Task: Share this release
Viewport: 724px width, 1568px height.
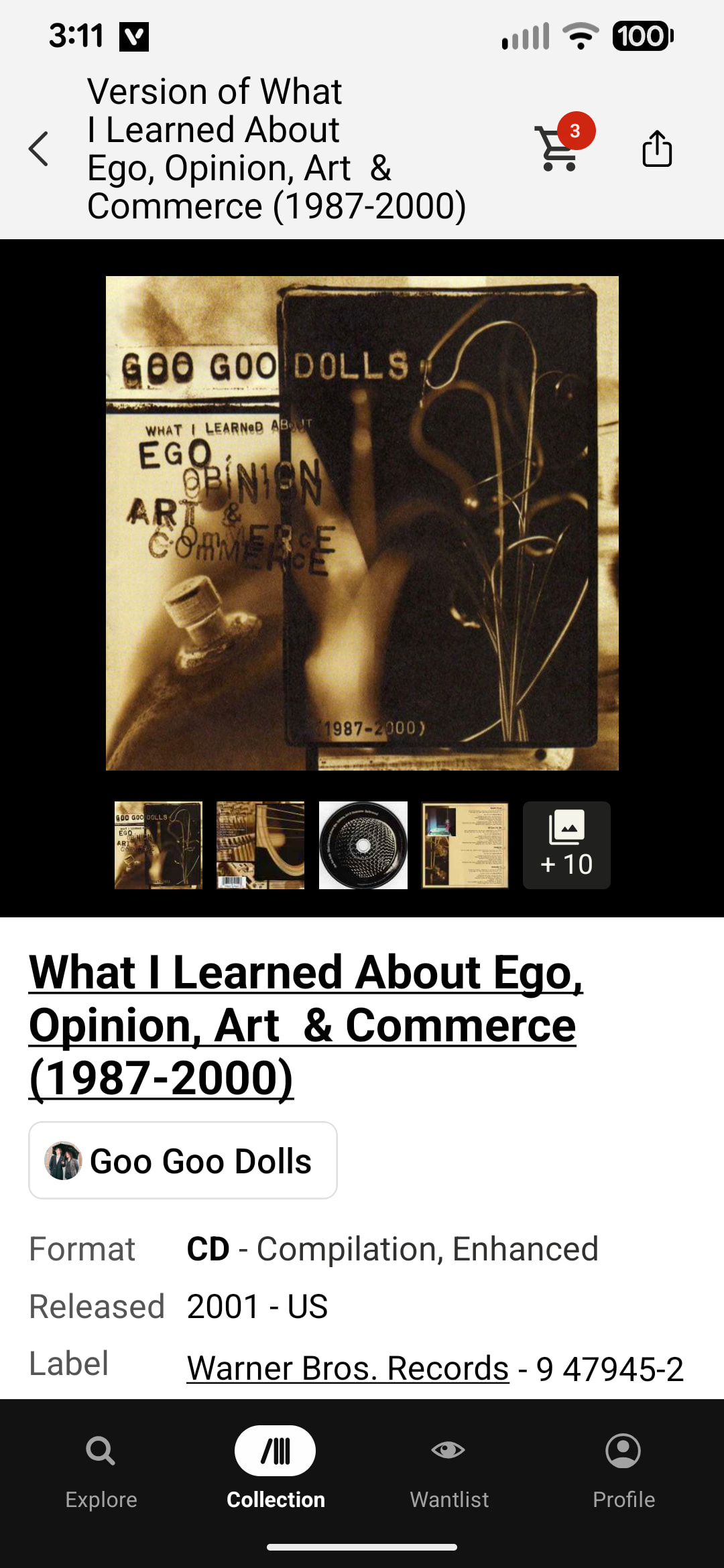Action: tap(657, 147)
